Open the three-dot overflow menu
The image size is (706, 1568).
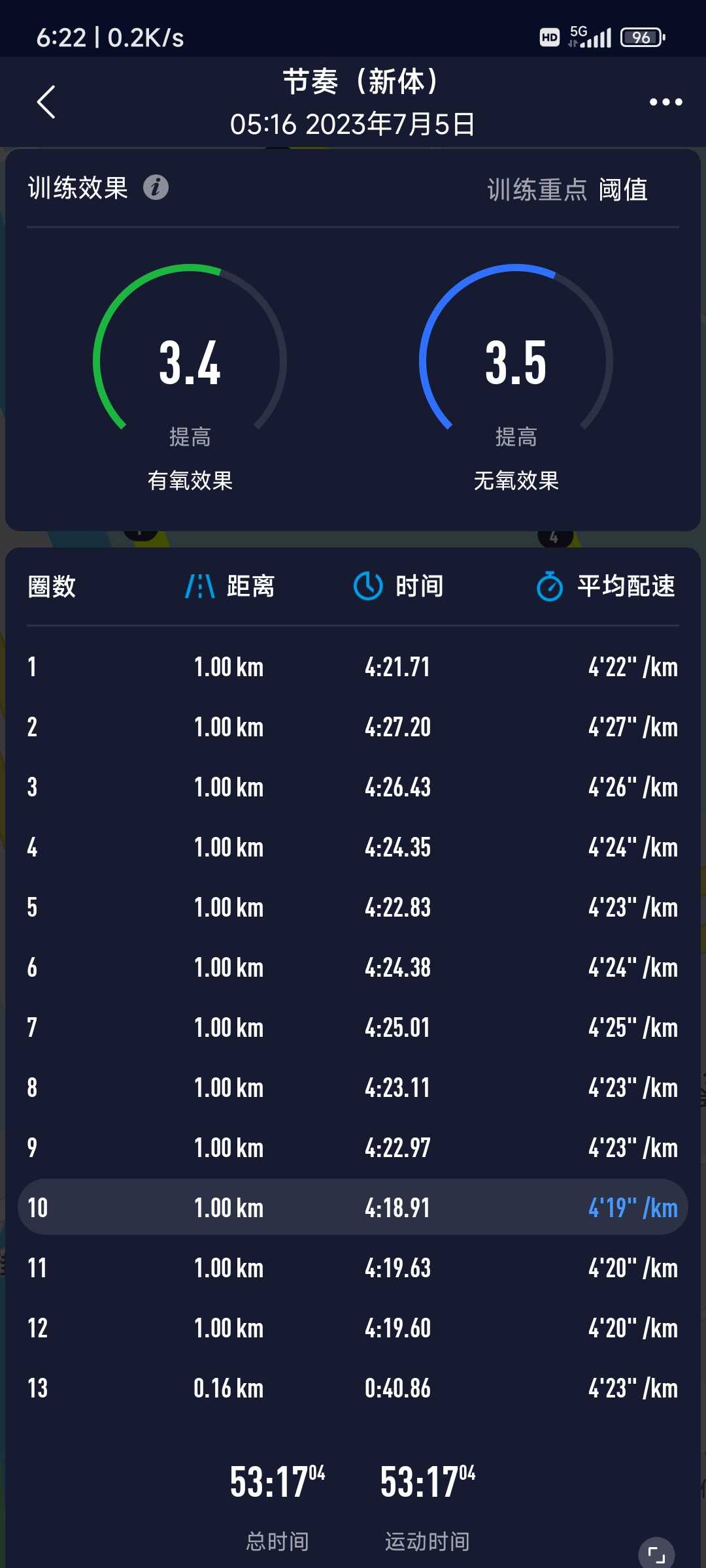[665, 102]
